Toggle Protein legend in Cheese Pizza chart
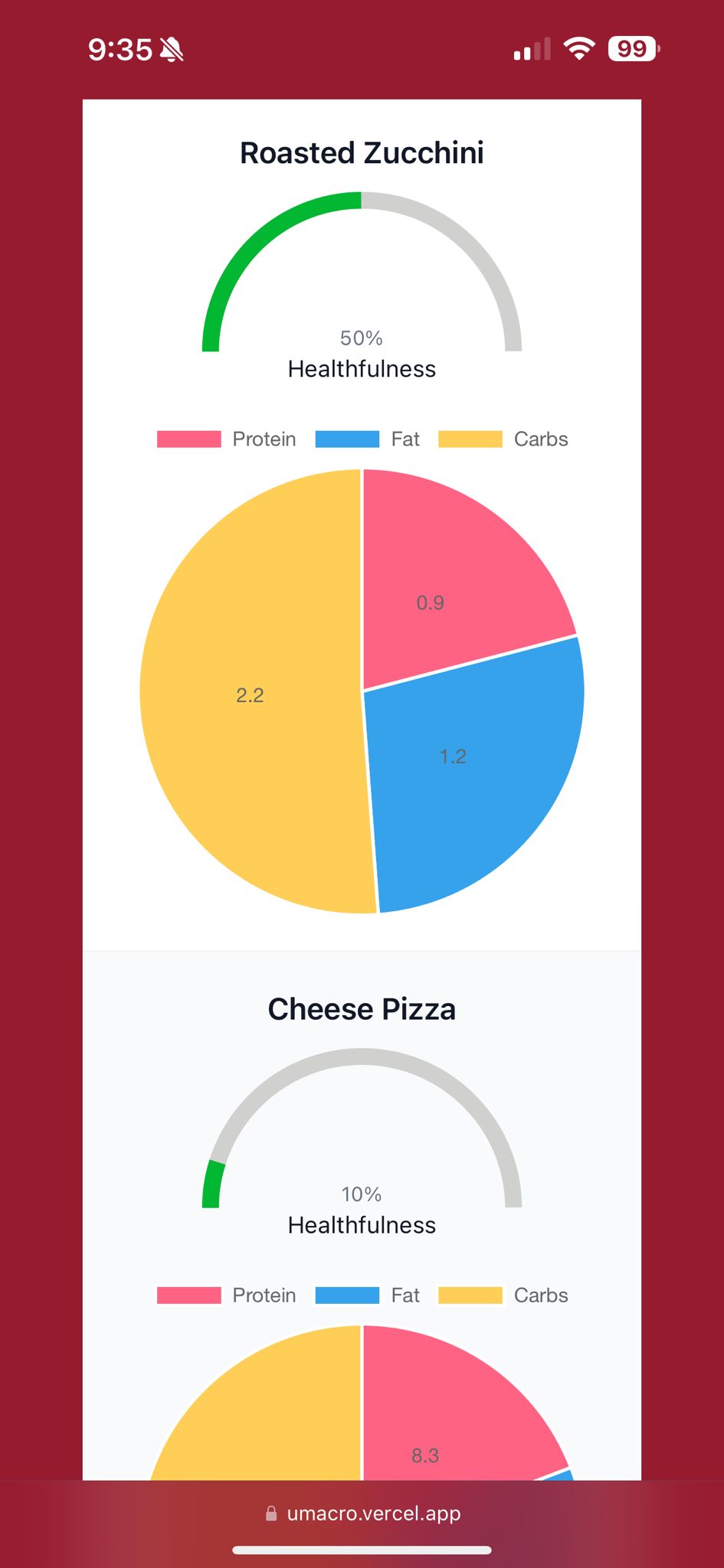 pyautogui.click(x=227, y=1295)
